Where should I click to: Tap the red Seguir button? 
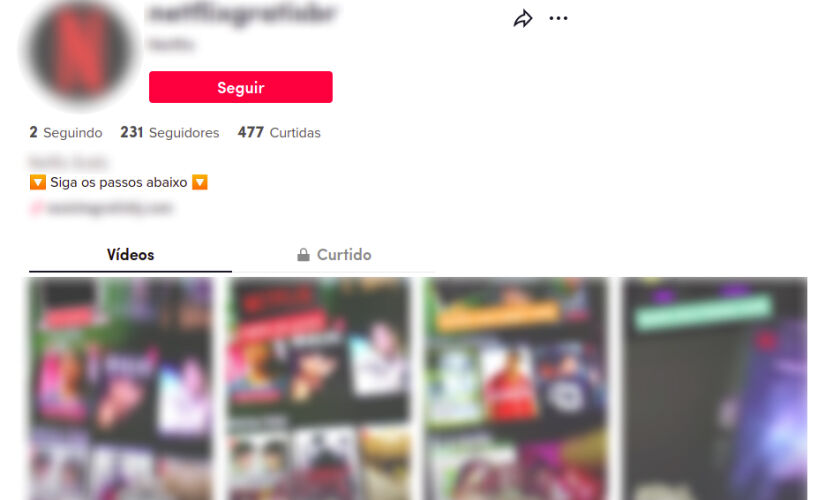(240, 87)
